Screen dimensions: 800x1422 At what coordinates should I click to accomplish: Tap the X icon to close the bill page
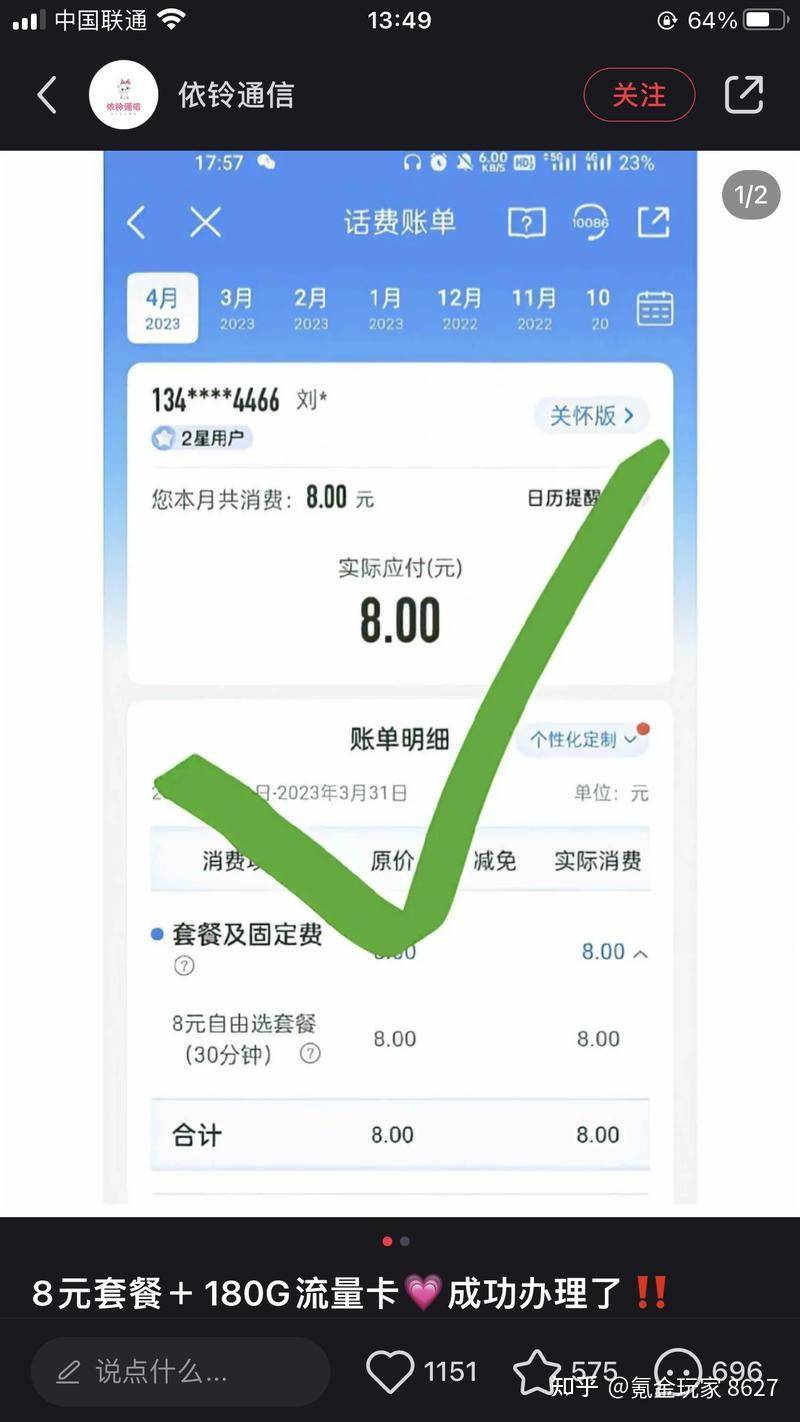point(205,223)
